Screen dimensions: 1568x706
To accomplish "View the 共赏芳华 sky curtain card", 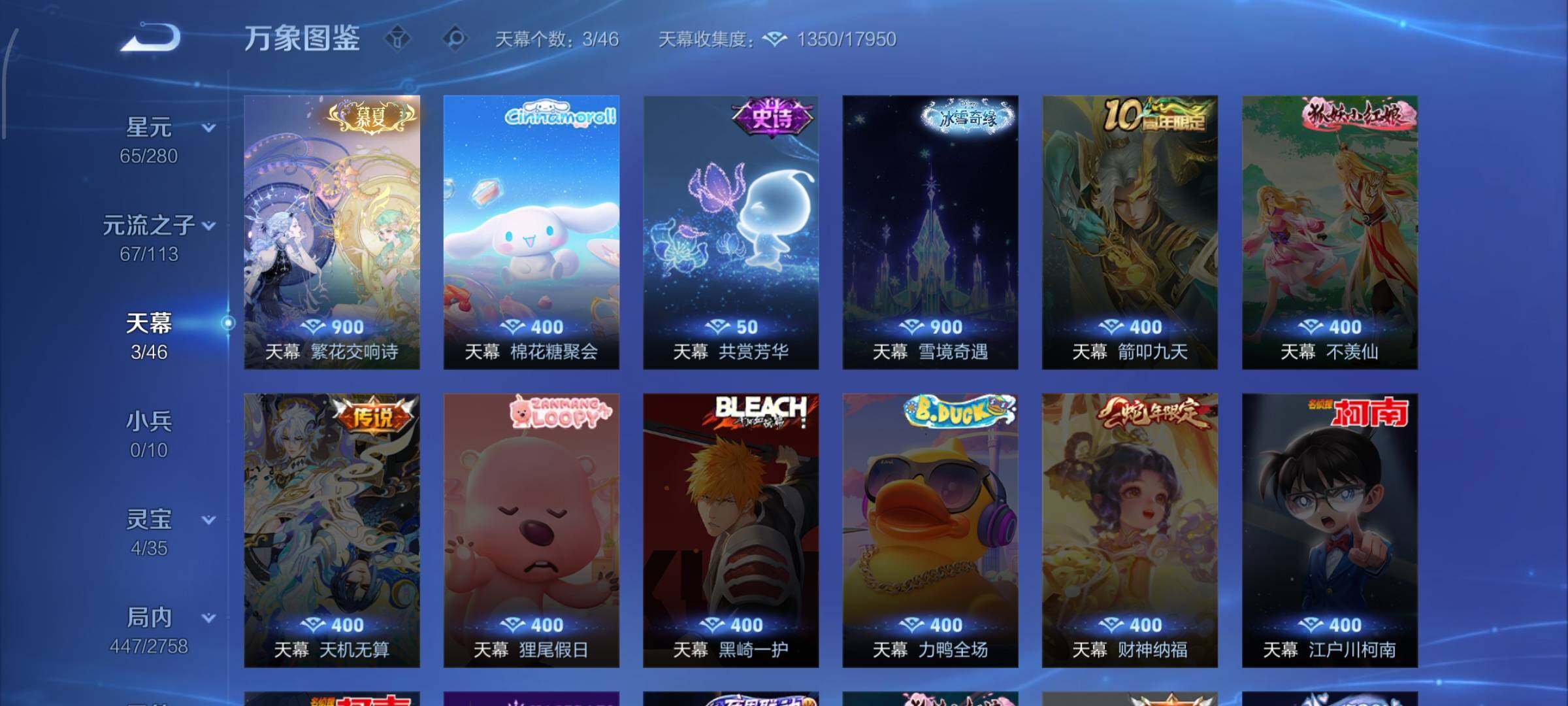I will tap(730, 232).
